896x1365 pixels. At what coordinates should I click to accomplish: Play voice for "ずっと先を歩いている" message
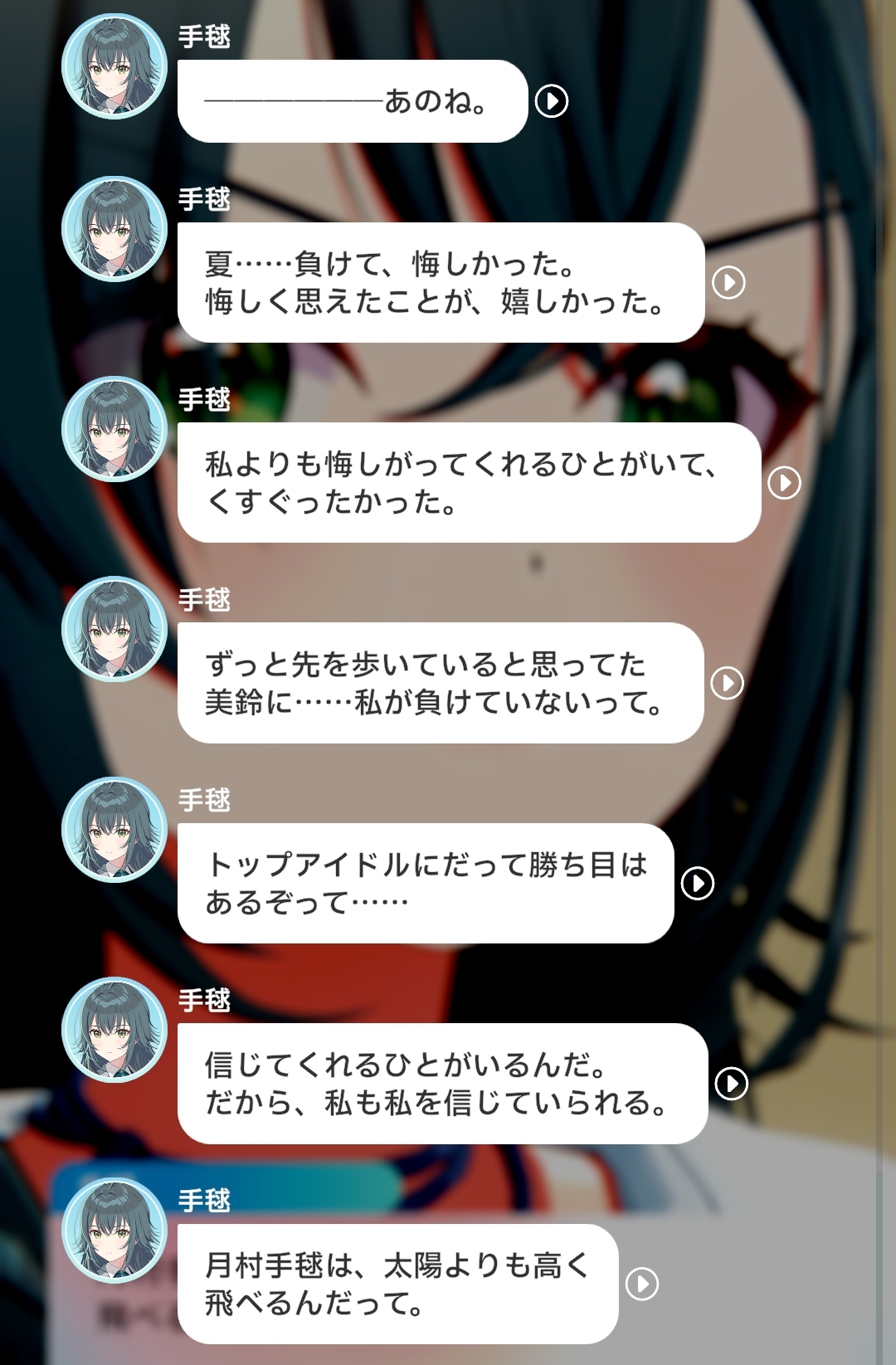[x=728, y=683]
